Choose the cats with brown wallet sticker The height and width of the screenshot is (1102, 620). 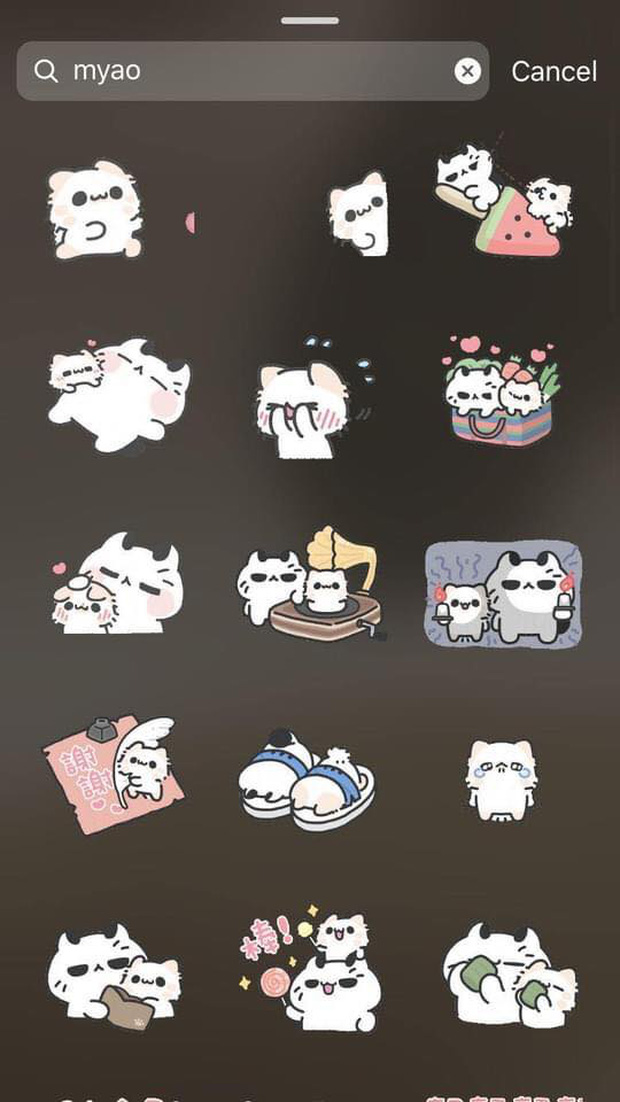point(112,977)
